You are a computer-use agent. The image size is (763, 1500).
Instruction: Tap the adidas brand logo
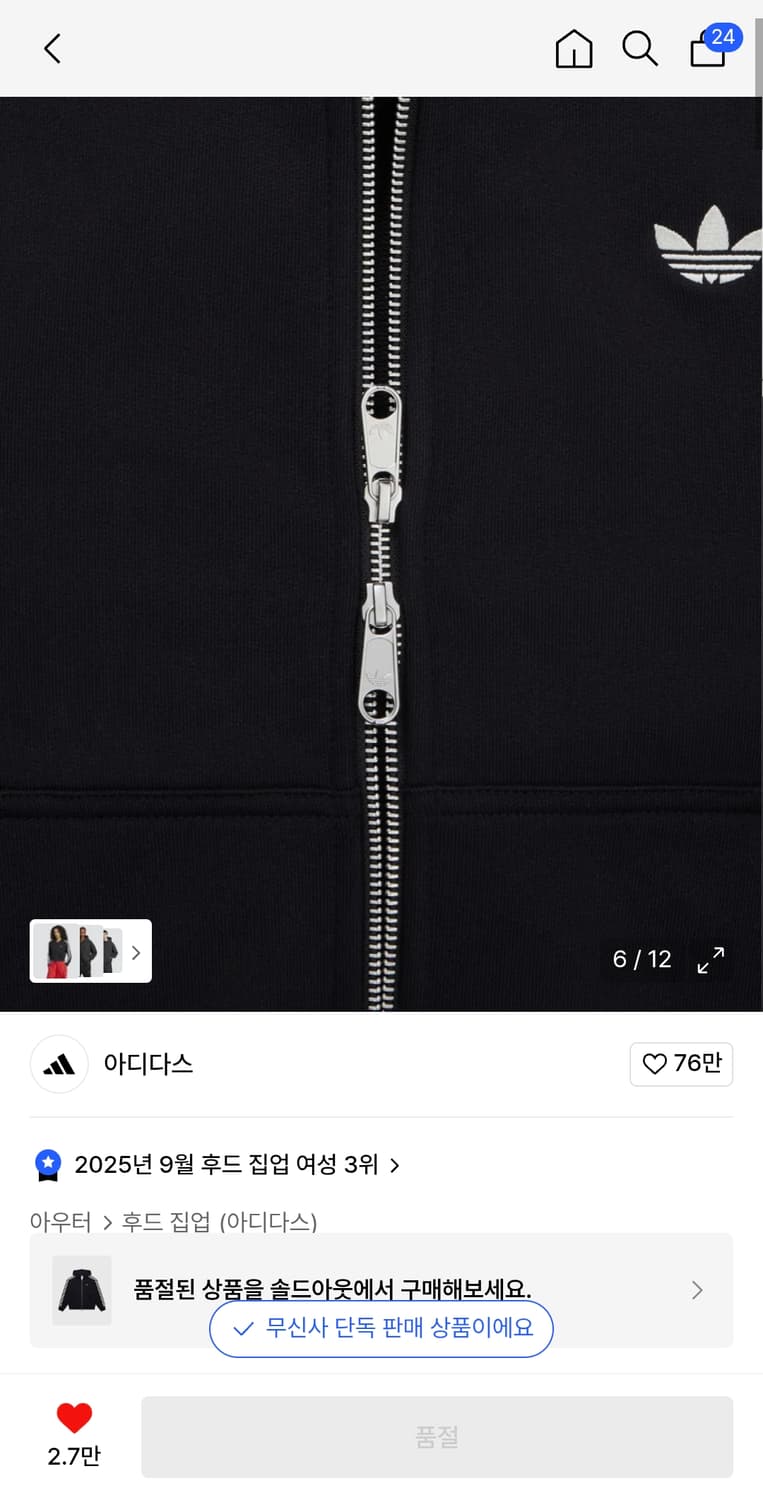tap(59, 1064)
